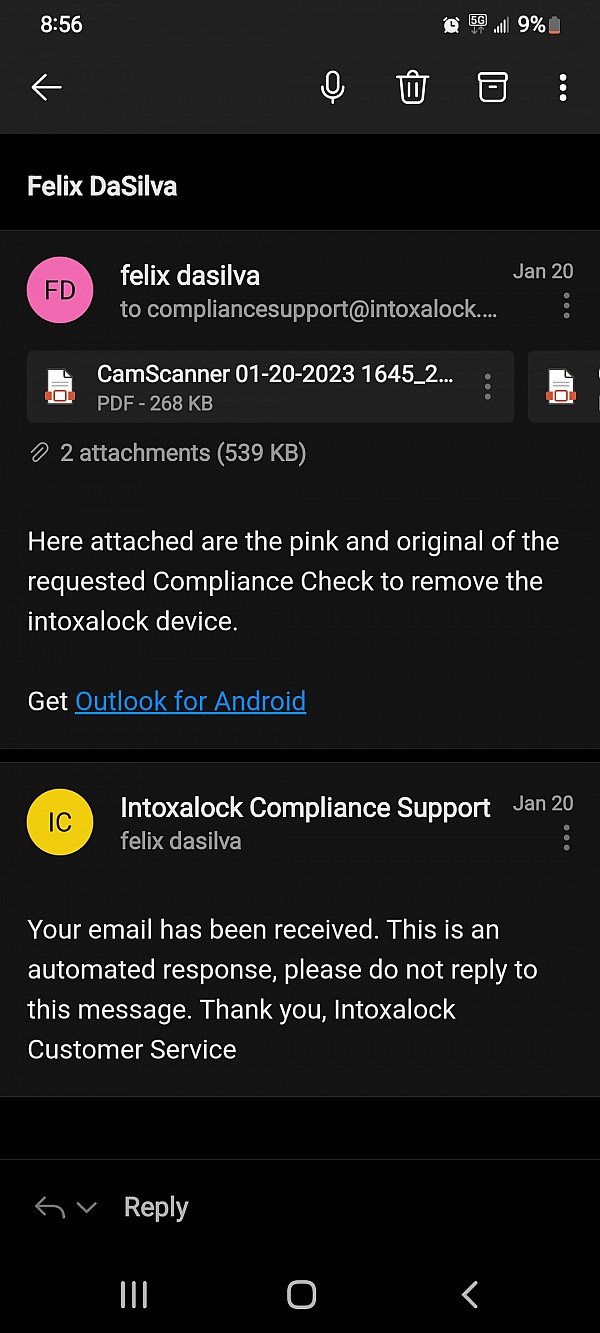The image size is (600, 1333).
Task: Tap the IC sender avatar
Action: point(60,822)
